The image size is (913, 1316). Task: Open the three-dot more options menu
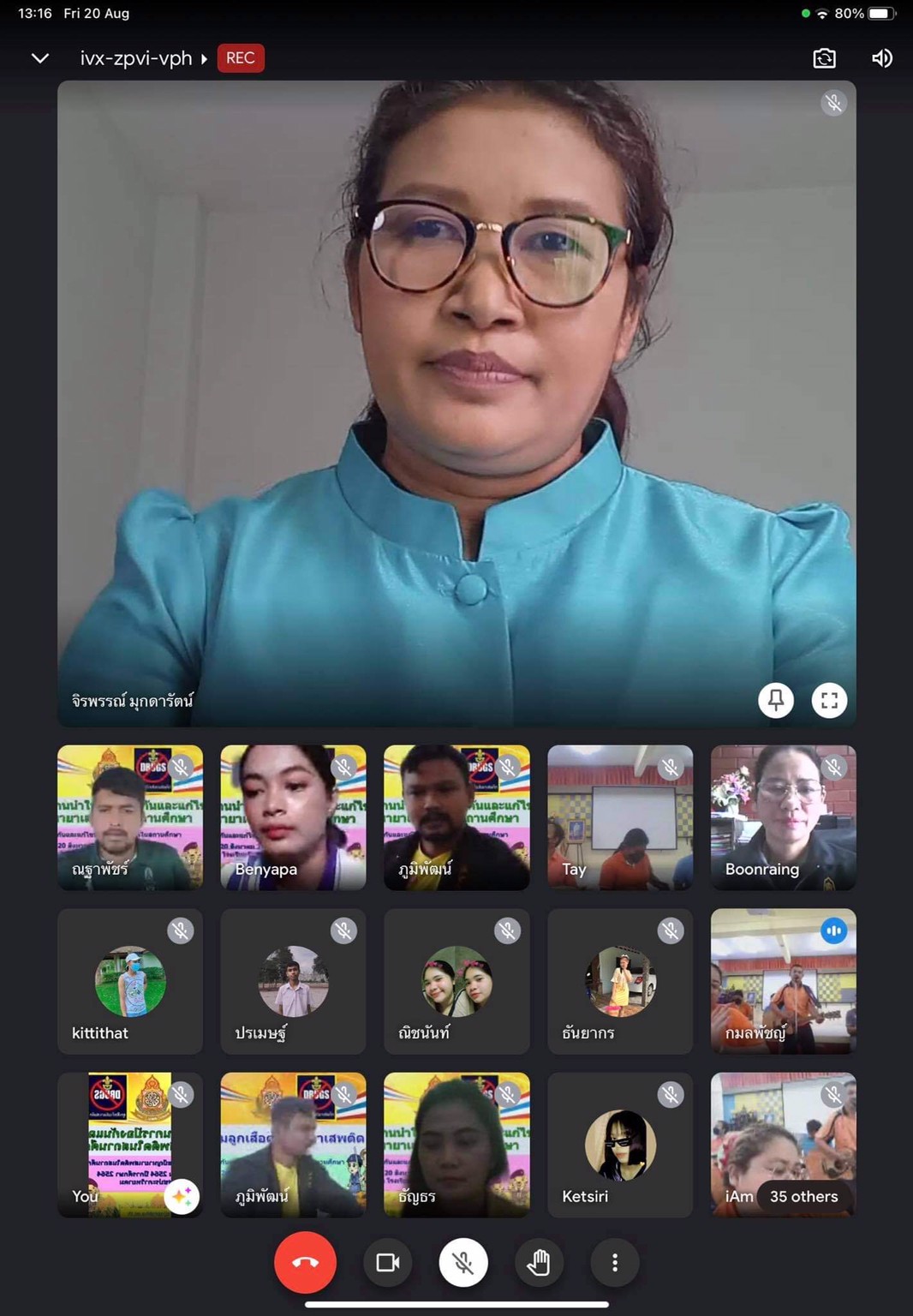pos(614,1262)
